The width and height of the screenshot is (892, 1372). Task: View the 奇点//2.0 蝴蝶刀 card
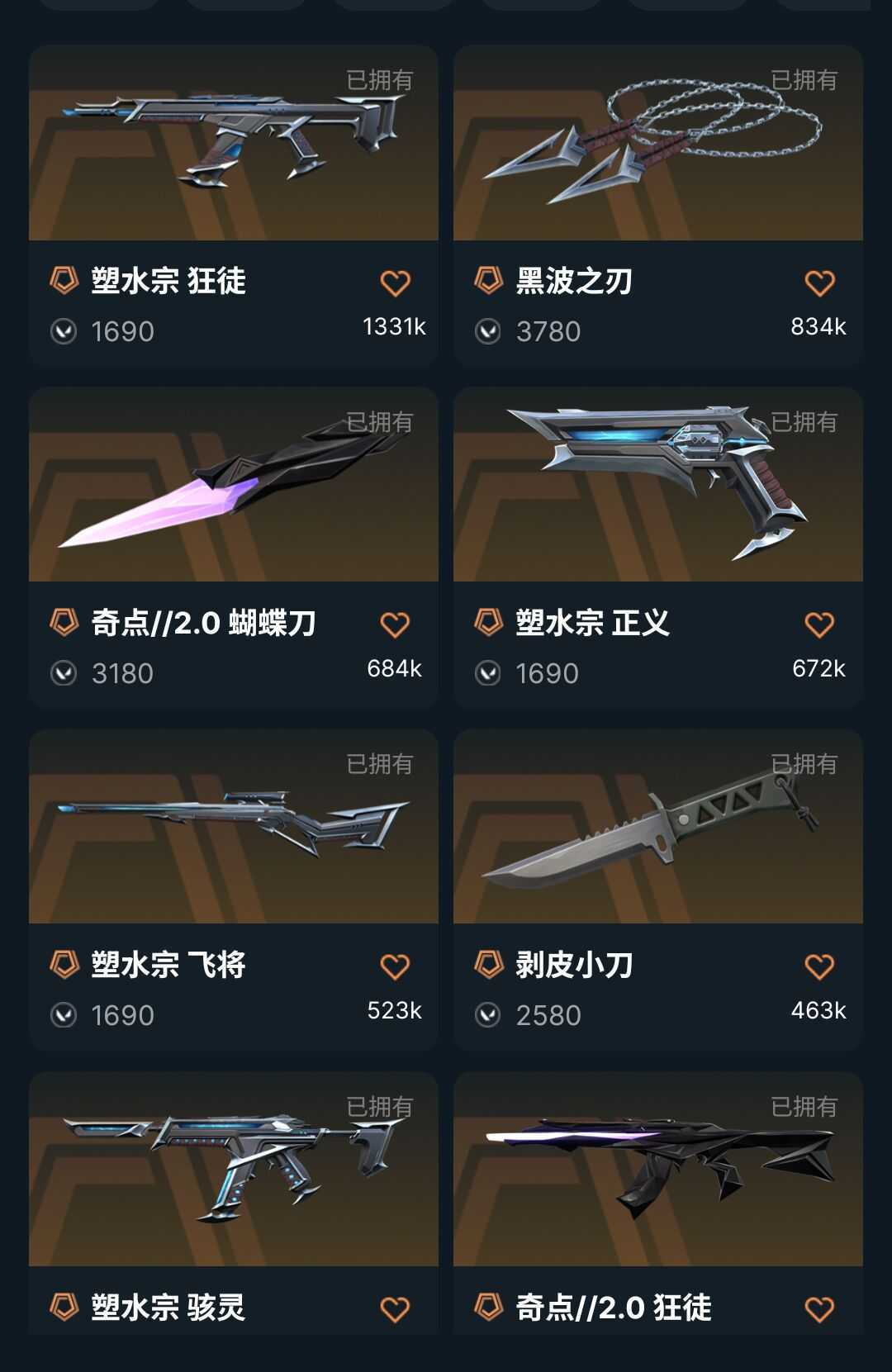click(233, 485)
